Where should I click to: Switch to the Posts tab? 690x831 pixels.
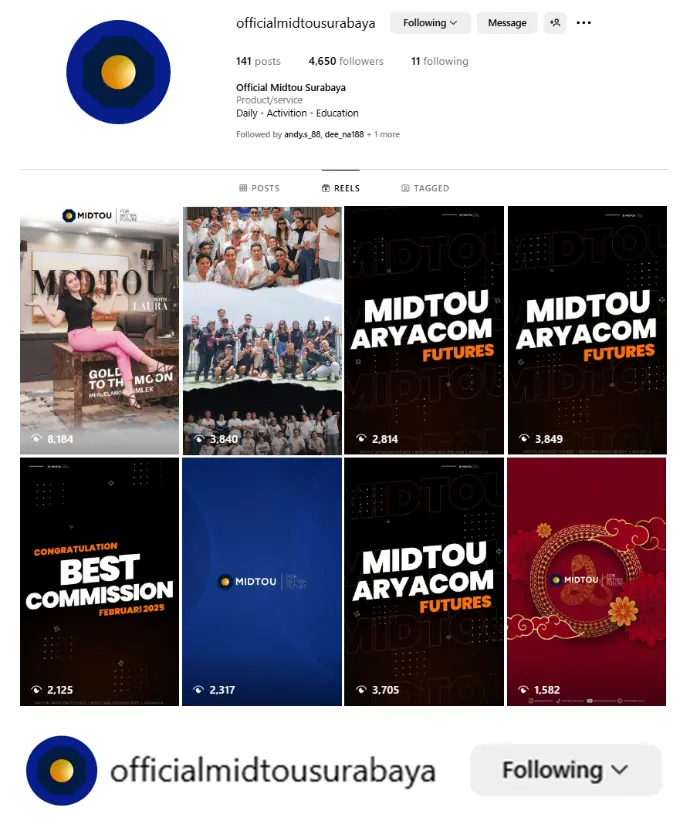(x=259, y=188)
